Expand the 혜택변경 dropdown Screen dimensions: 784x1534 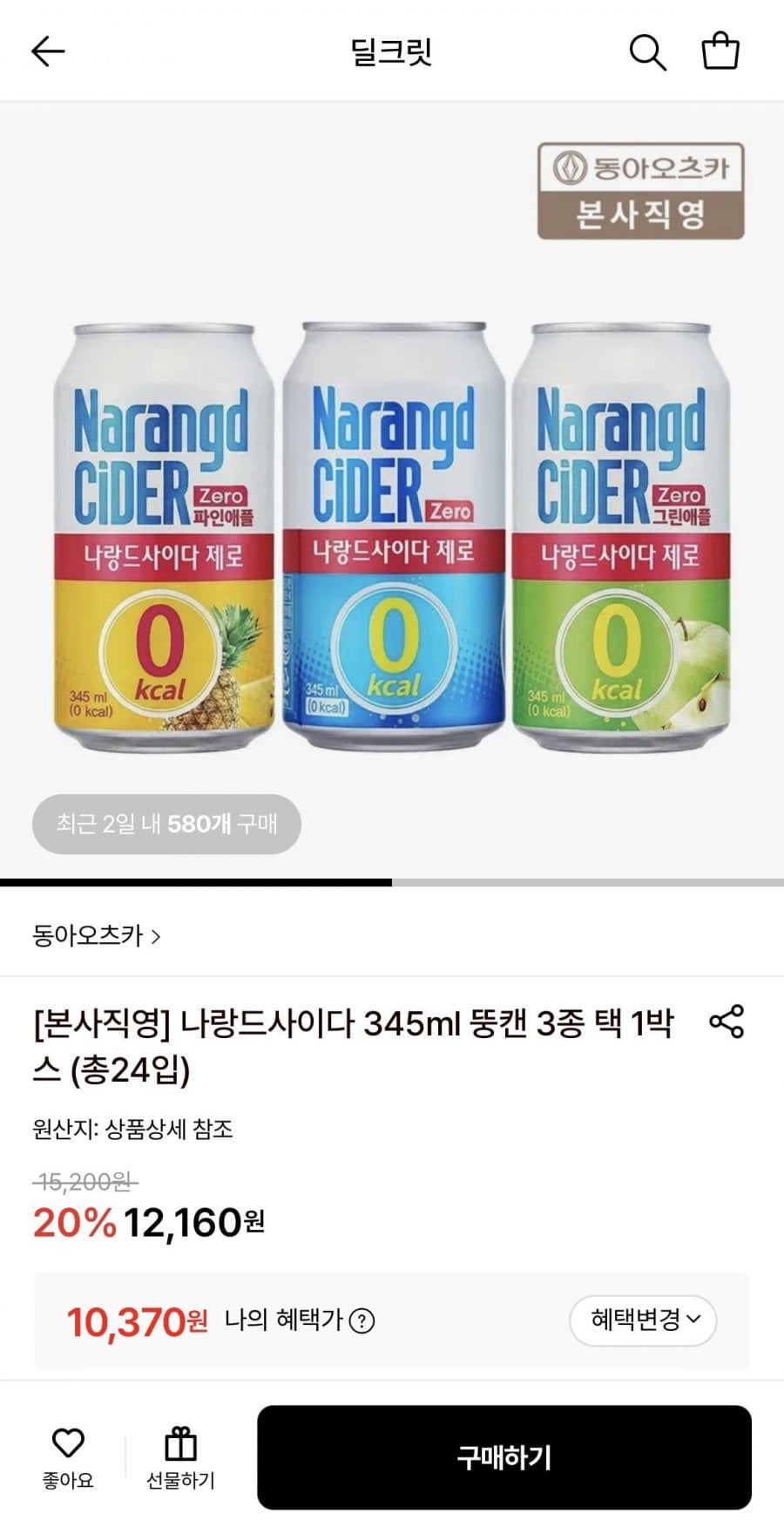pyautogui.click(x=643, y=1320)
